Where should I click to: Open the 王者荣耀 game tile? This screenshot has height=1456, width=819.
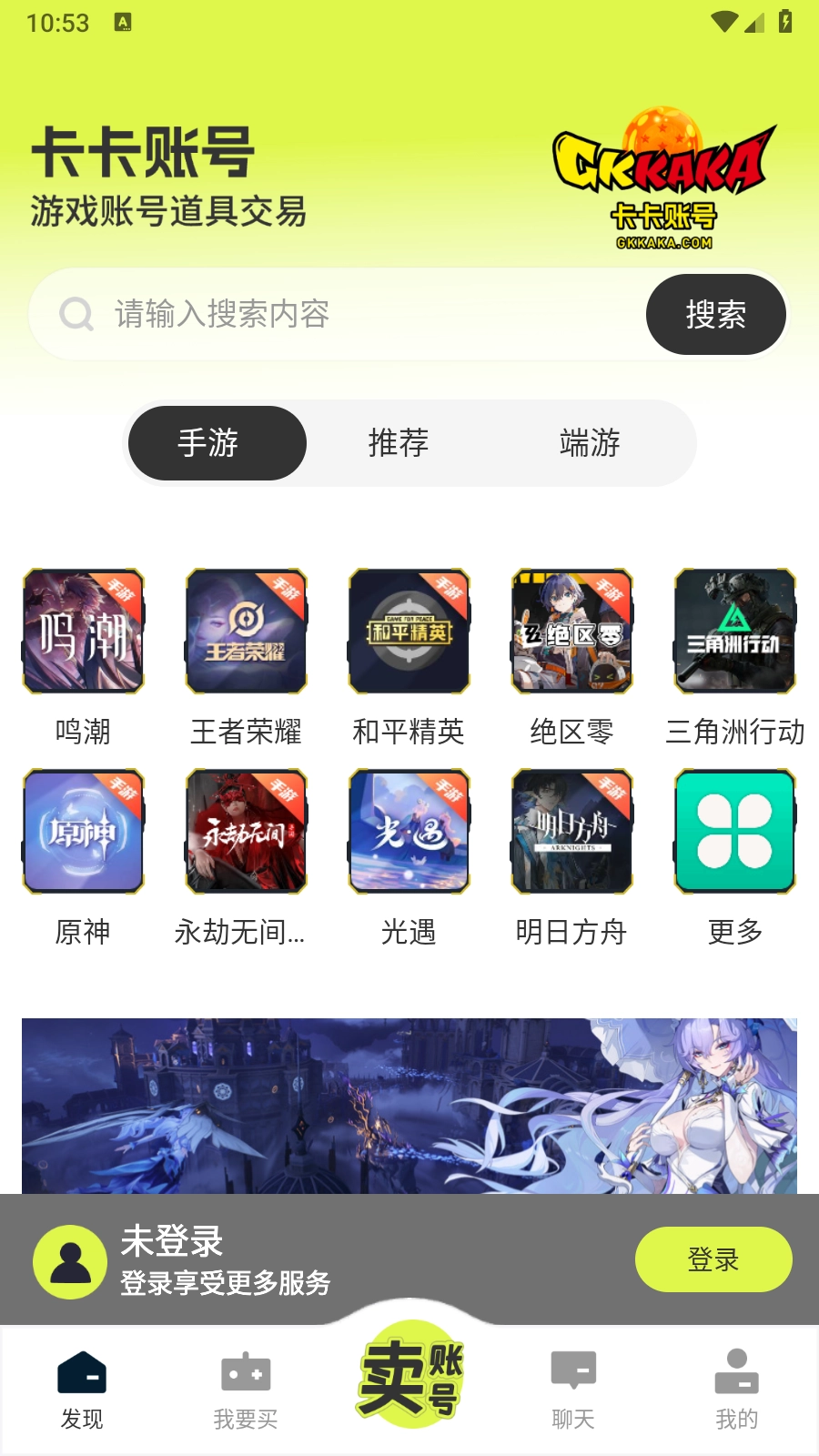click(x=246, y=632)
